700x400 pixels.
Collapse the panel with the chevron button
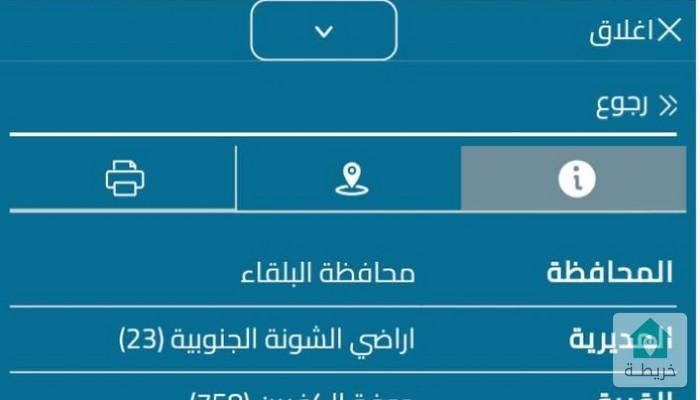click(x=323, y=31)
